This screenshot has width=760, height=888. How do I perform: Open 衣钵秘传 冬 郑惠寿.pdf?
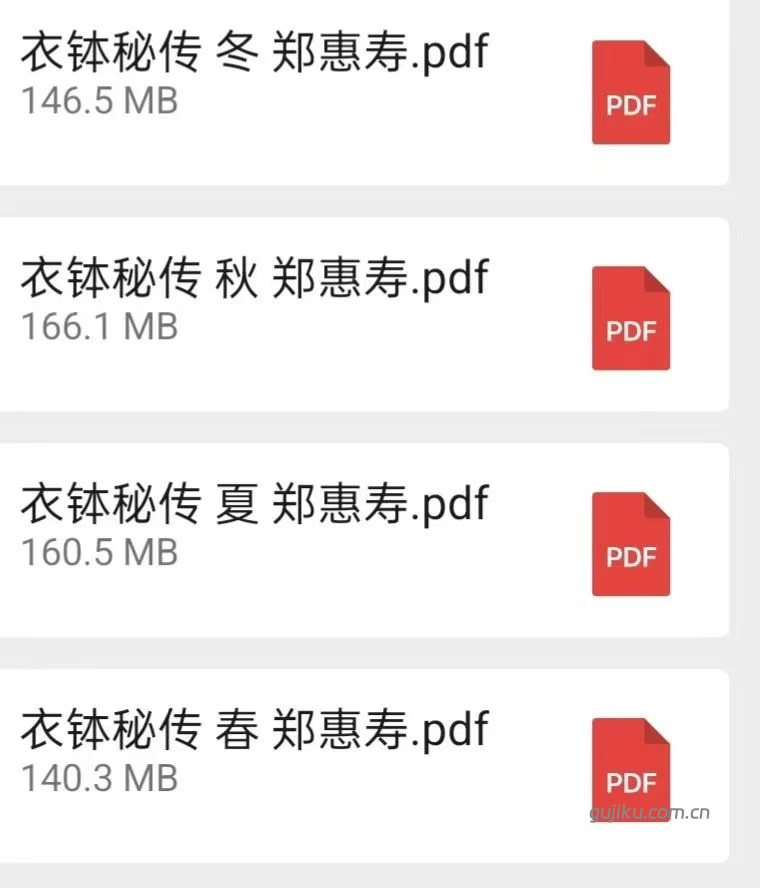click(x=253, y=52)
